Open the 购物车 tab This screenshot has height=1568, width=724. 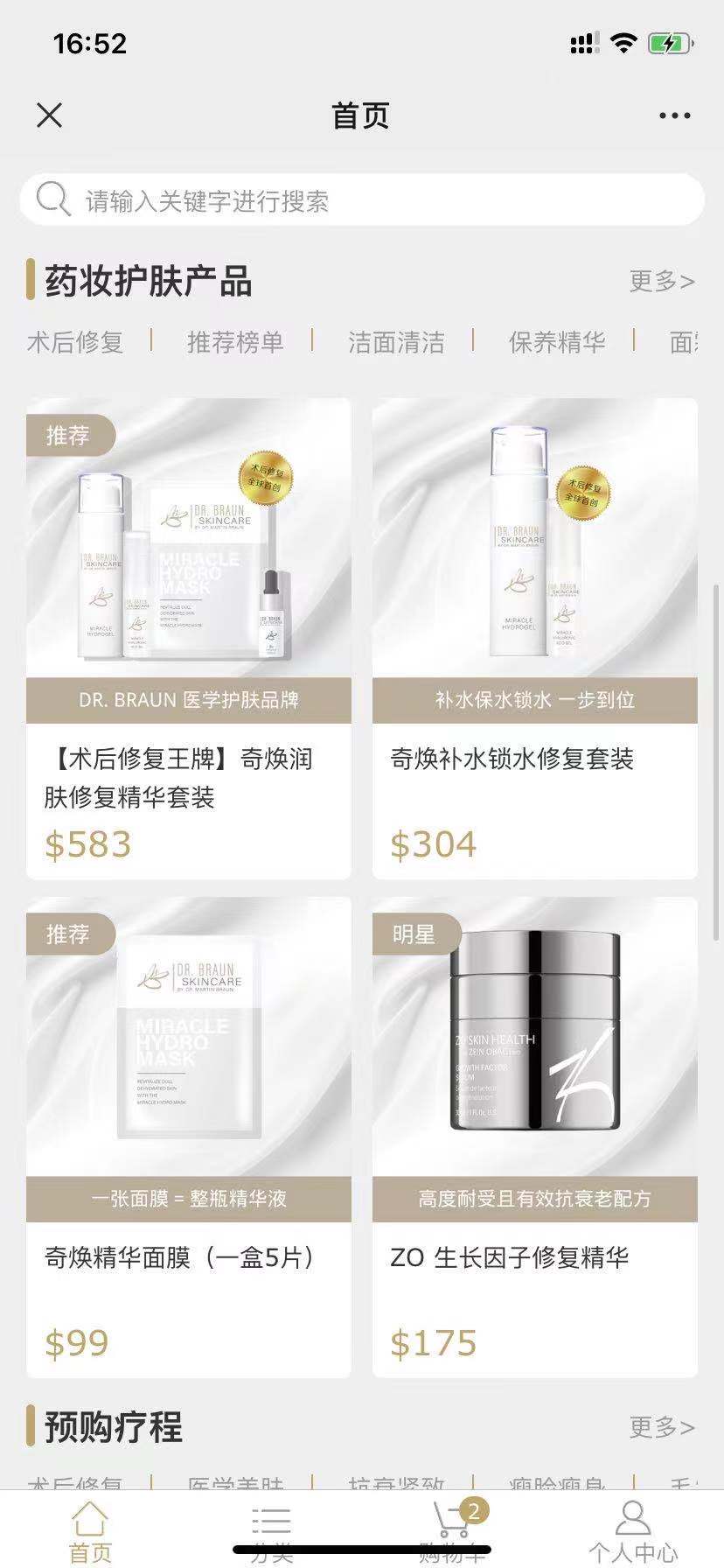(453, 1531)
